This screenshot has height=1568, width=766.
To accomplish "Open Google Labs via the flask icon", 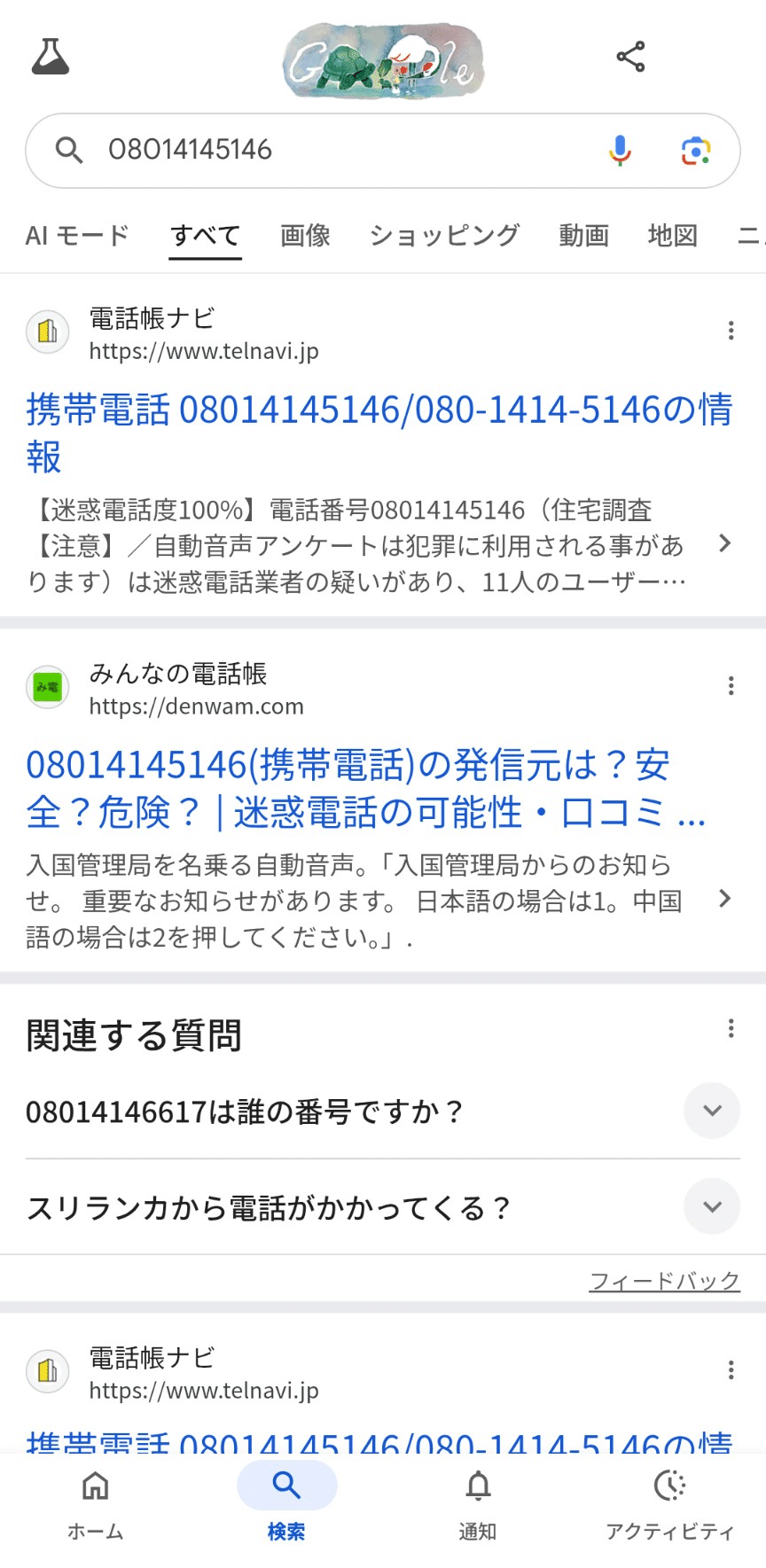I will (x=49, y=57).
